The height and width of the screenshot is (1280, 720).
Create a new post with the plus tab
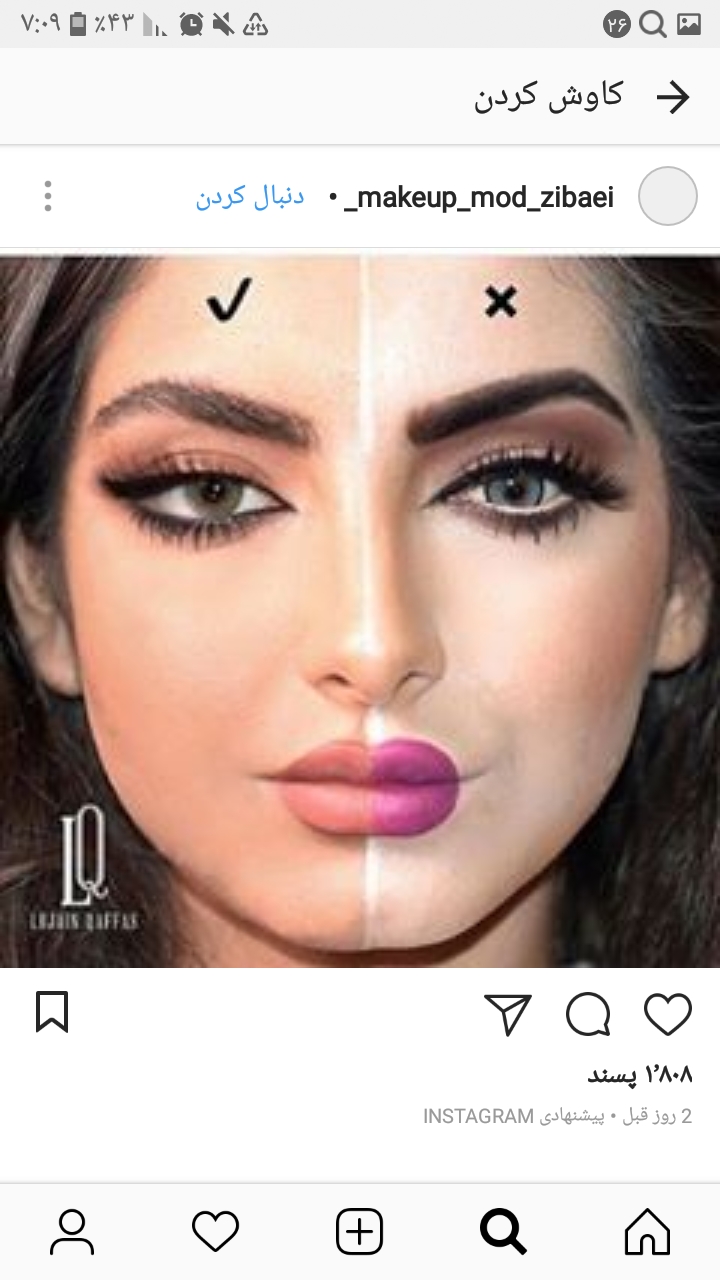pyautogui.click(x=360, y=1231)
